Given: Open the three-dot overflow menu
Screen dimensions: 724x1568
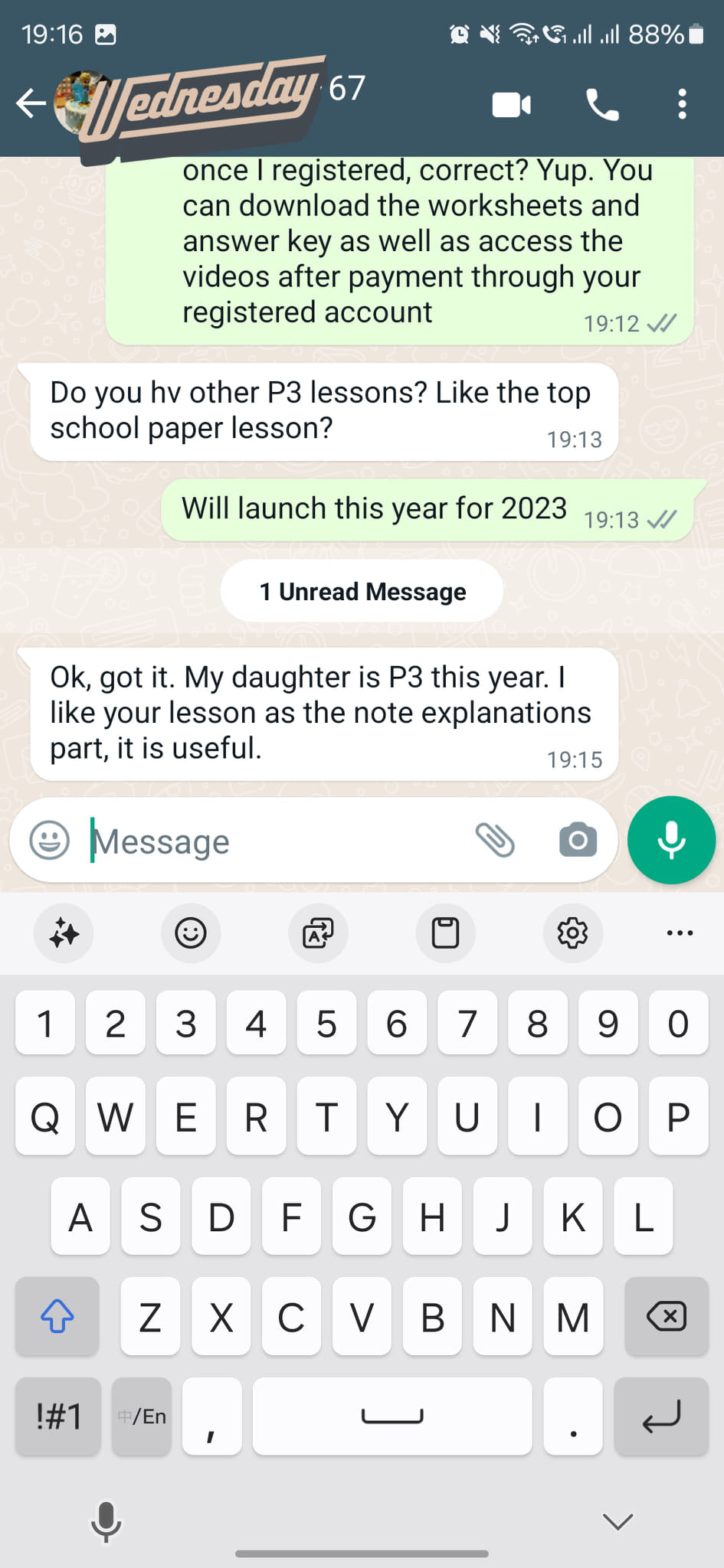Looking at the screenshot, I should 682,105.
